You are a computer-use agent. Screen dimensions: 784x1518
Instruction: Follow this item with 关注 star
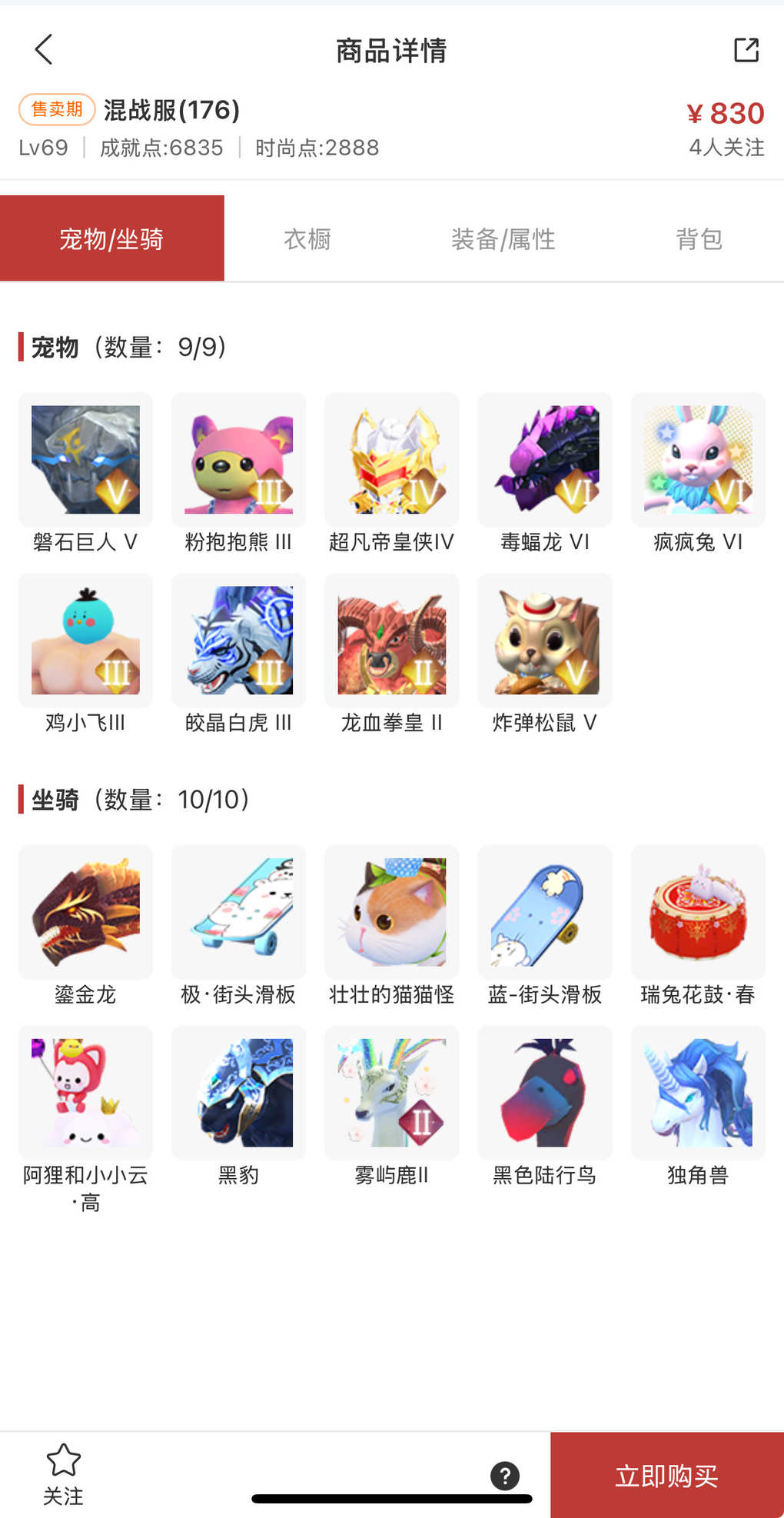pyautogui.click(x=63, y=1472)
